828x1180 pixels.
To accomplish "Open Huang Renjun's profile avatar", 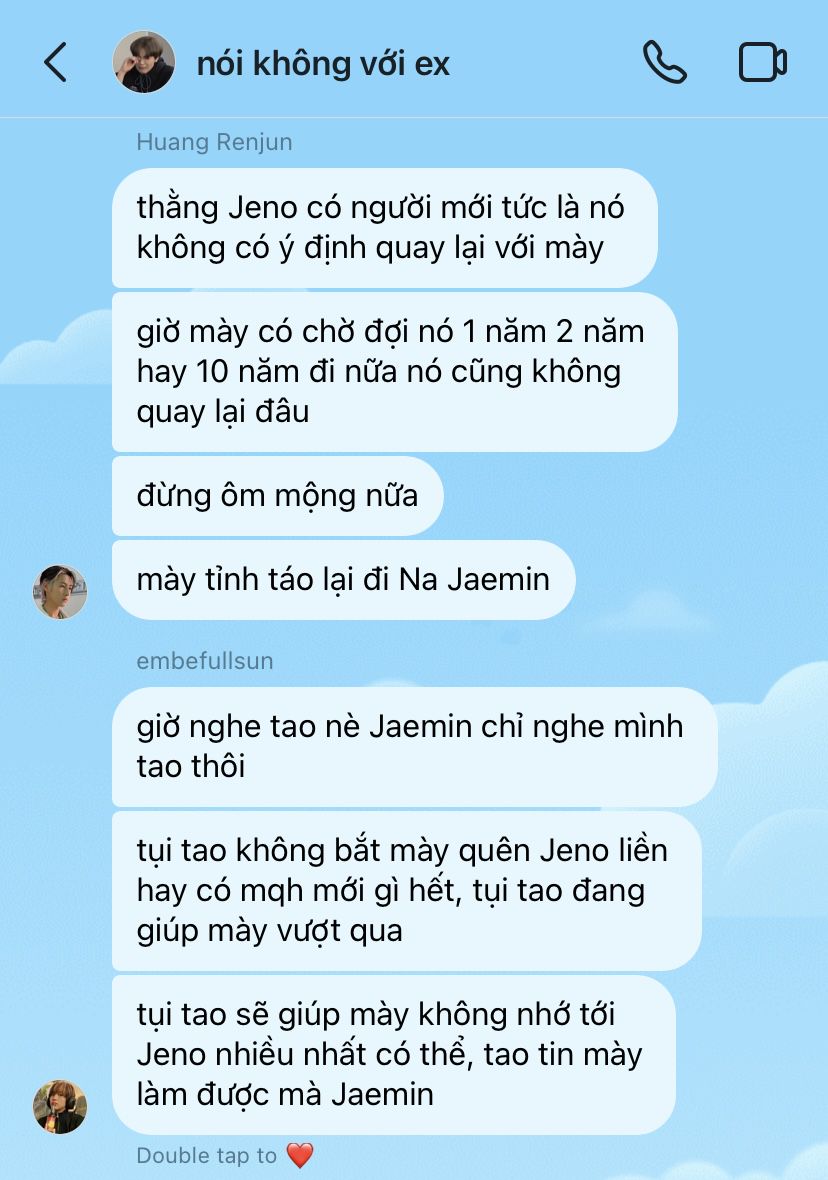I will tap(60, 592).
